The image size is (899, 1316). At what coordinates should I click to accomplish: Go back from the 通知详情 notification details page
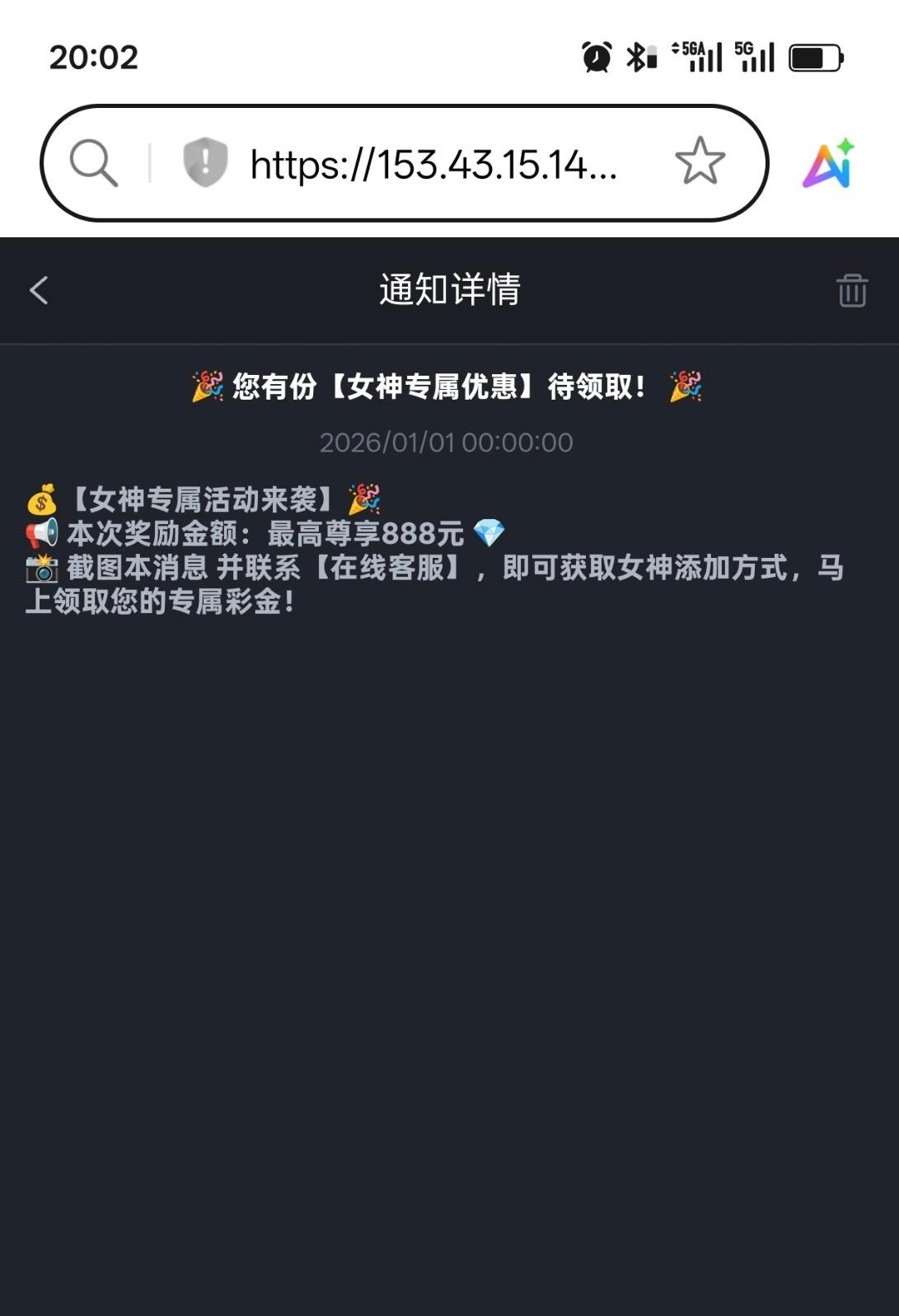(39, 290)
